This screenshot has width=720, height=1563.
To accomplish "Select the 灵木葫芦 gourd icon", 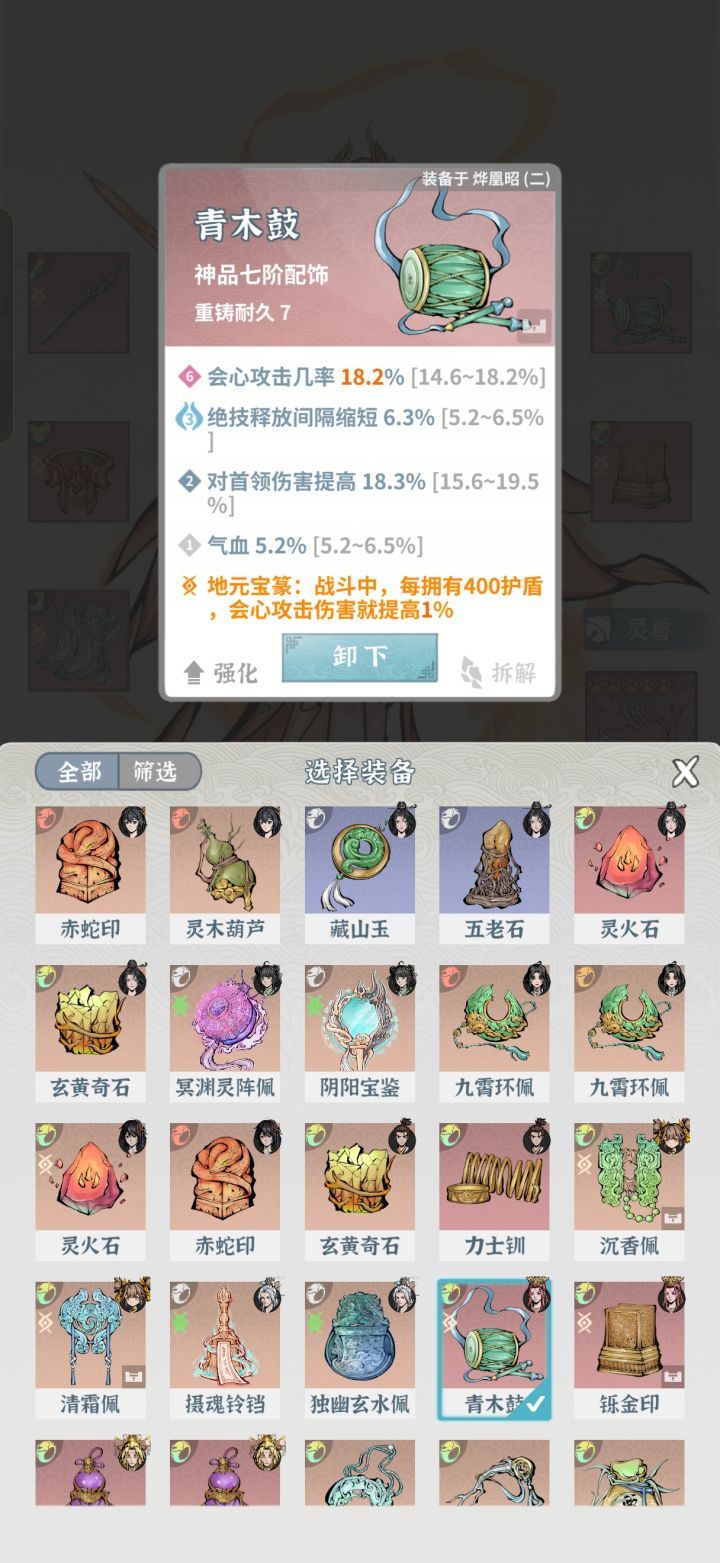I will [225, 865].
